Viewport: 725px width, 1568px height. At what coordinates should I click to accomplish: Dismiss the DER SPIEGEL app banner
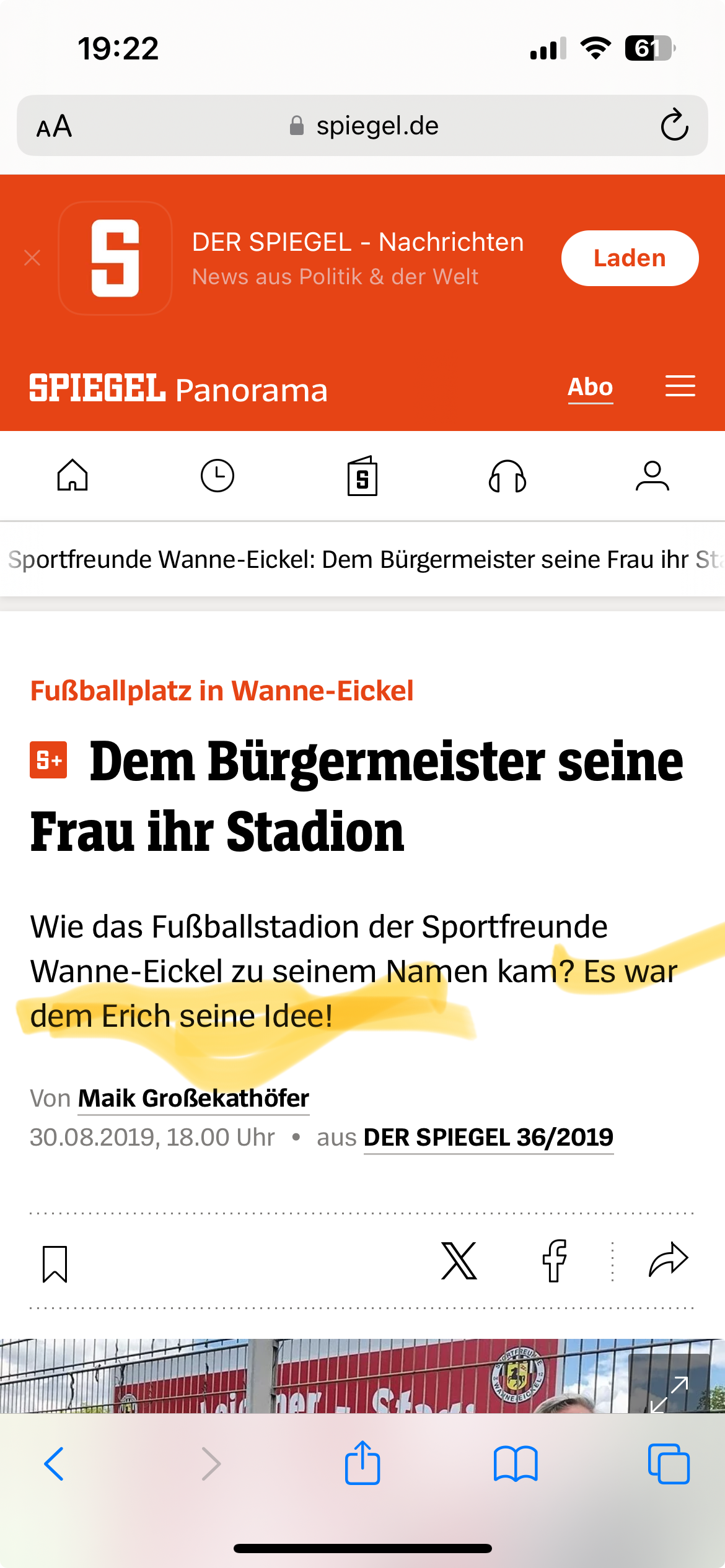pyautogui.click(x=32, y=258)
